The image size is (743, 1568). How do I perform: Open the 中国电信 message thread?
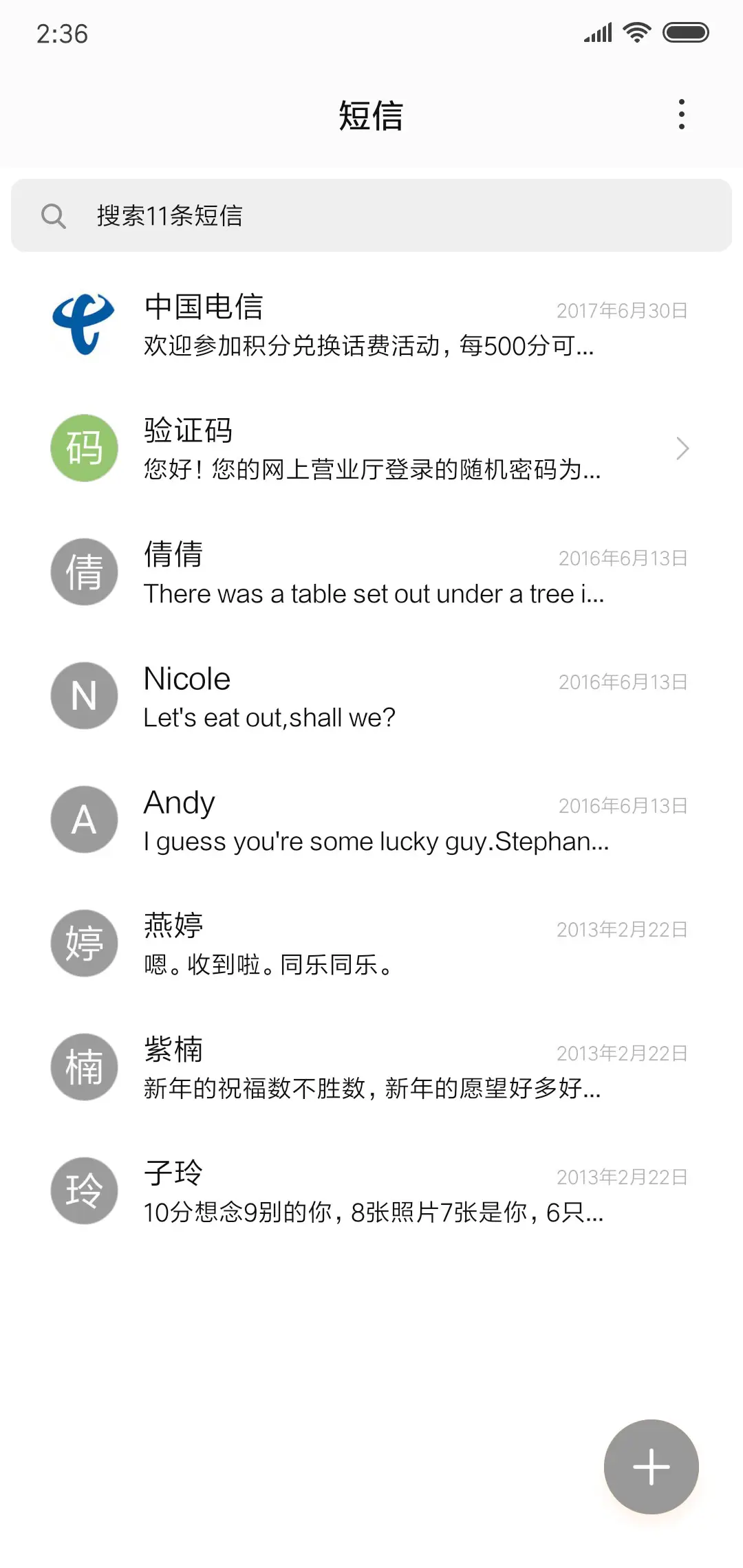point(371,325)
